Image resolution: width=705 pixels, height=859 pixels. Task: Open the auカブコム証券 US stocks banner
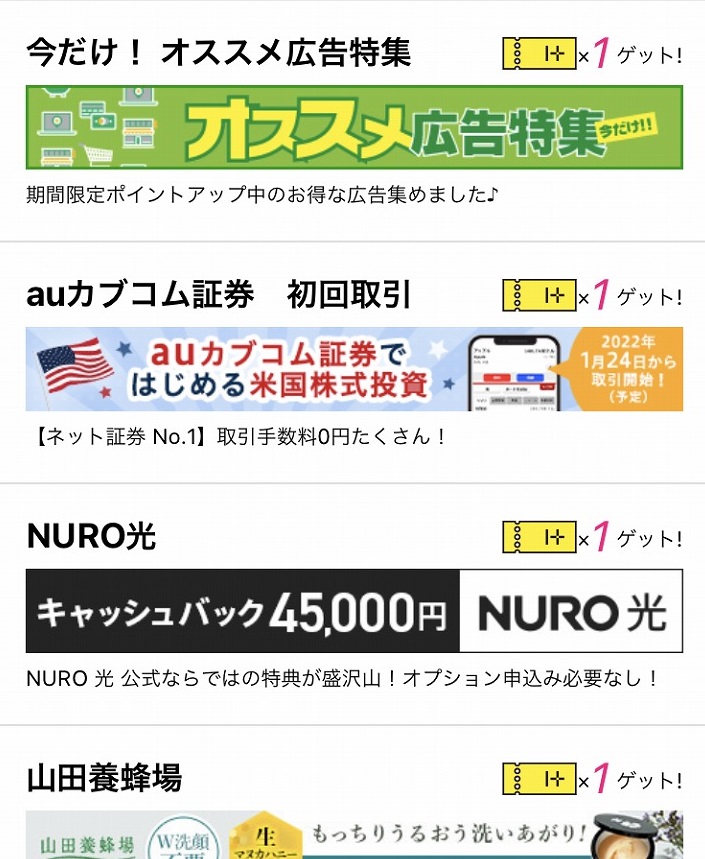pyautogui.click(x=354, y=369)
